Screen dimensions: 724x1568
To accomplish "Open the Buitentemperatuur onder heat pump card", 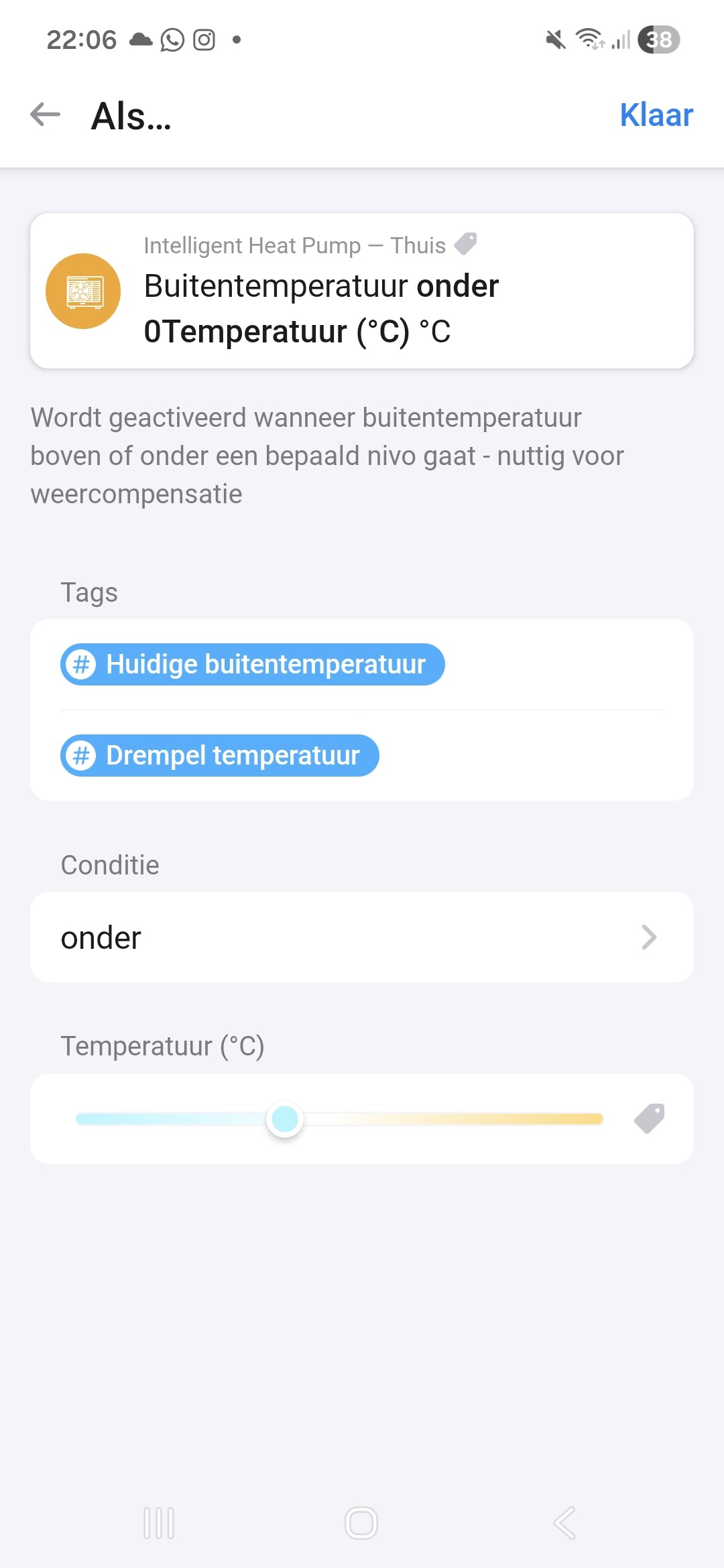I will coord(362,291).
